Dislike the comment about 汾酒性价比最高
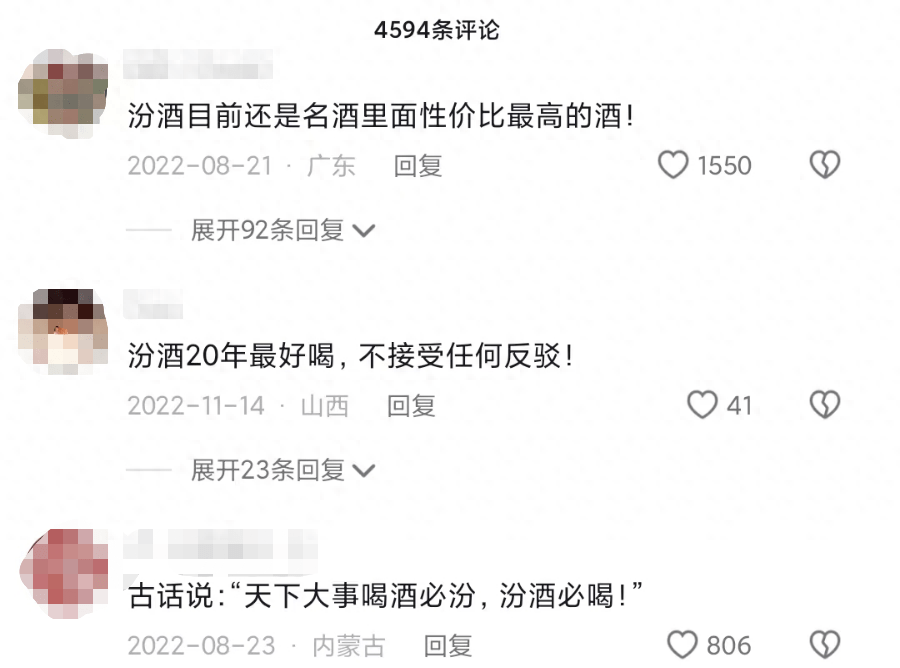The width and height of the screenshot is (900, 668). (x=824, y=165)
